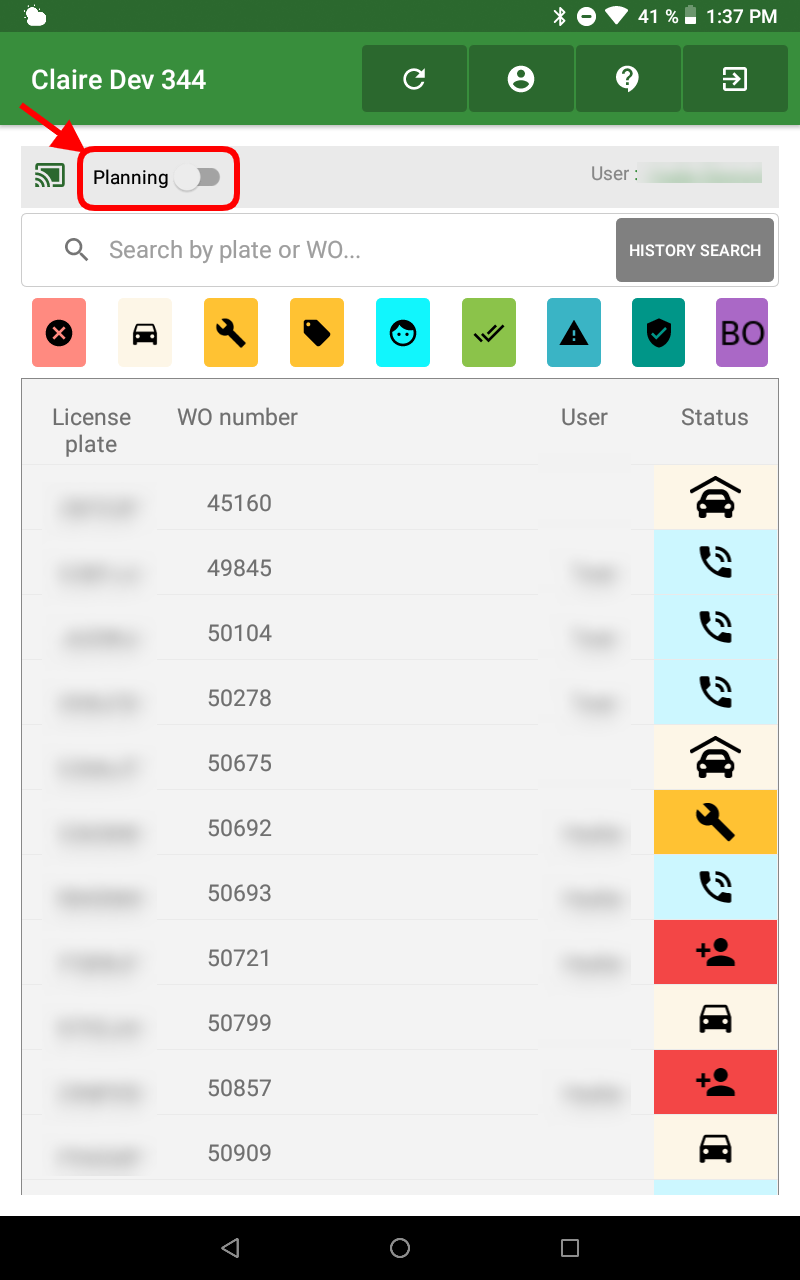This screenshot has height=1280, width=800.
Task: Select the purple BO filter
Action: coord(742,333)
